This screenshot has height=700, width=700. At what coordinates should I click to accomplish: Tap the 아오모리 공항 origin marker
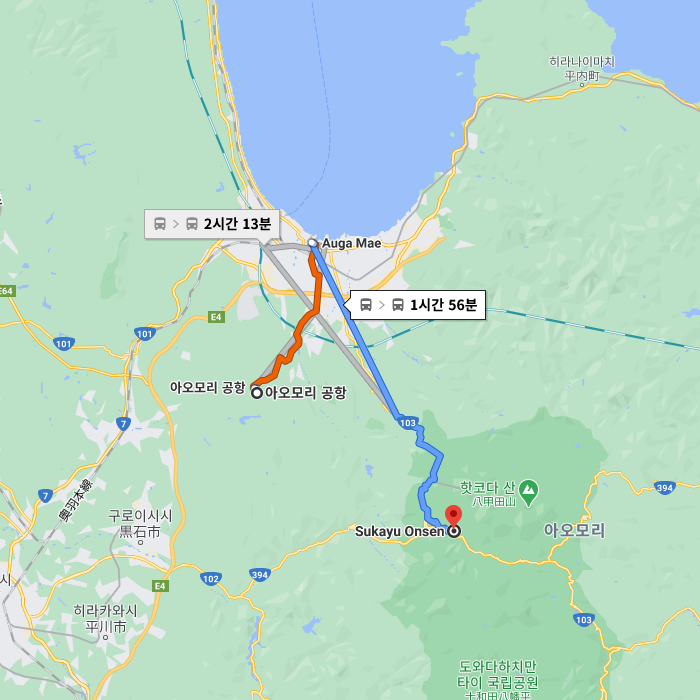[257, 393]
